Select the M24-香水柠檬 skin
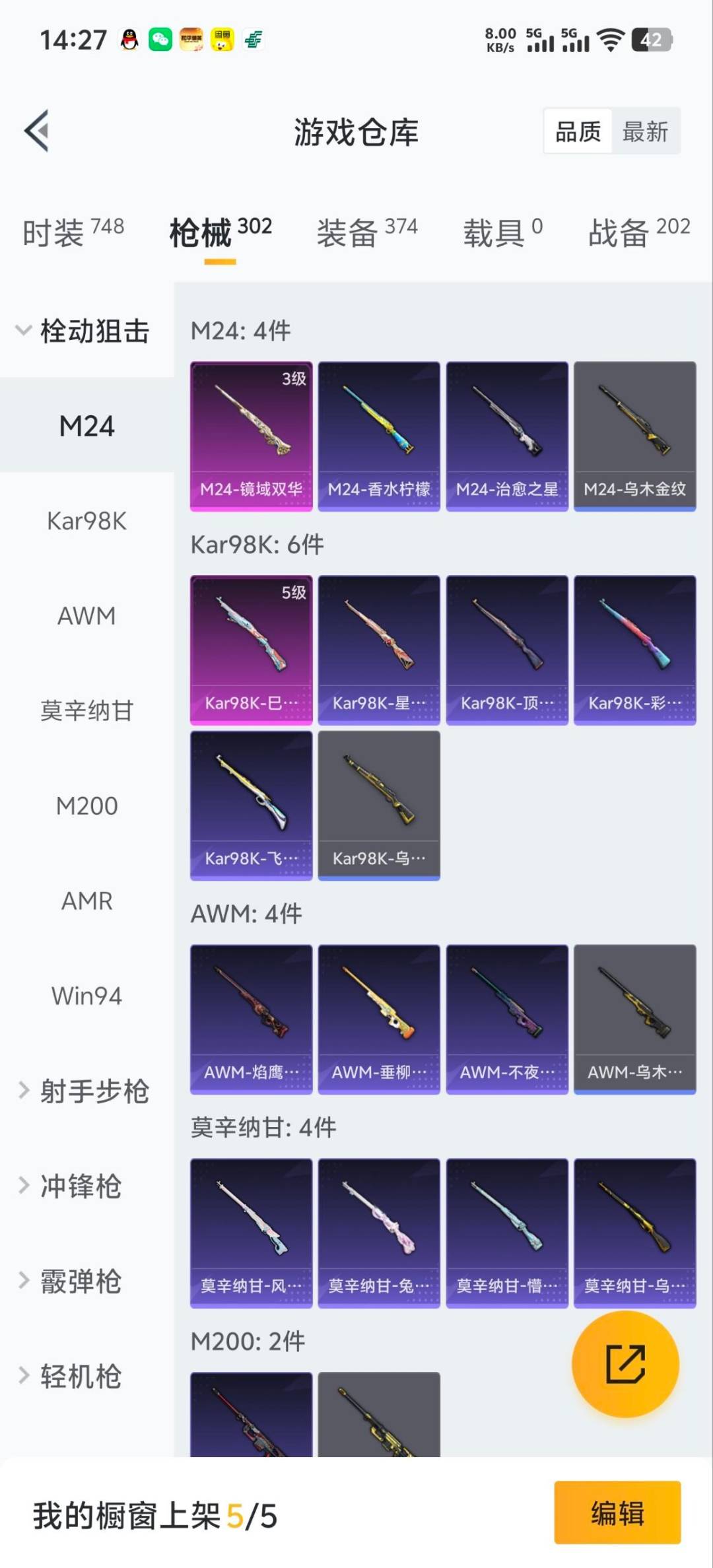The height and width of the screenshot is (1568, 713). tap(379, 434)
